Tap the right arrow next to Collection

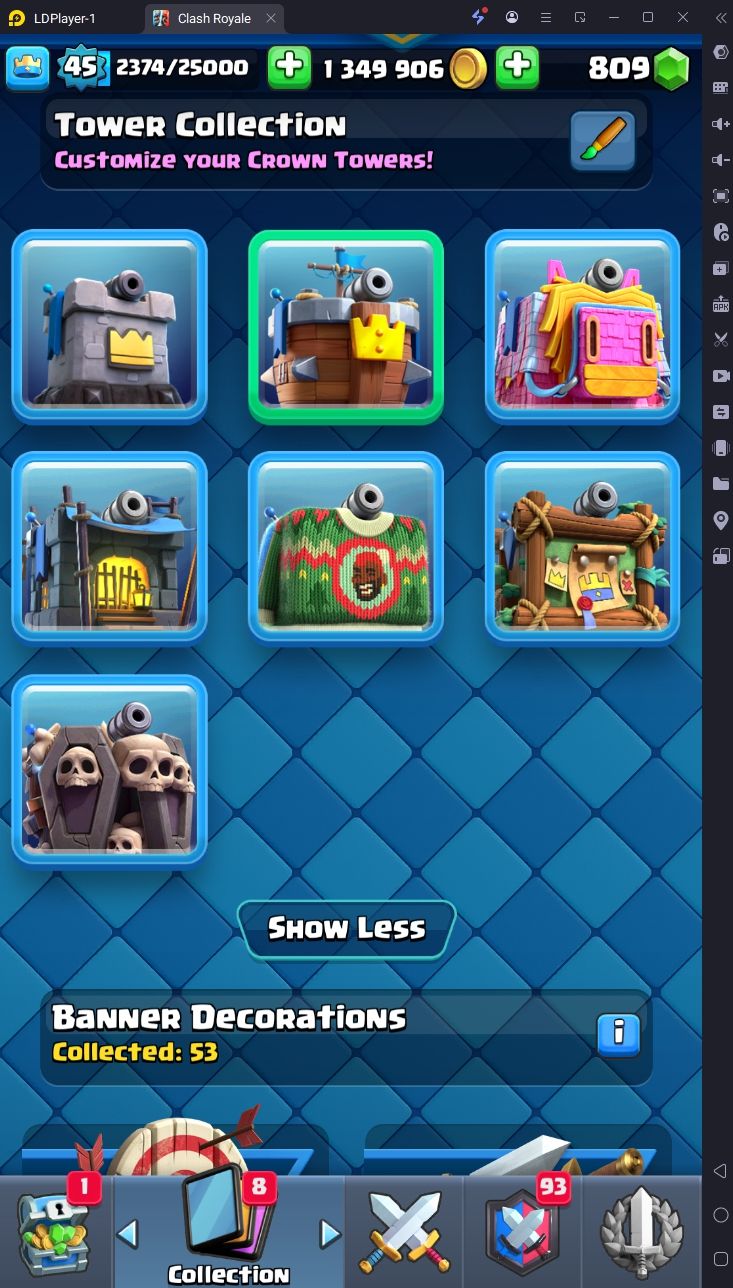330,1234
